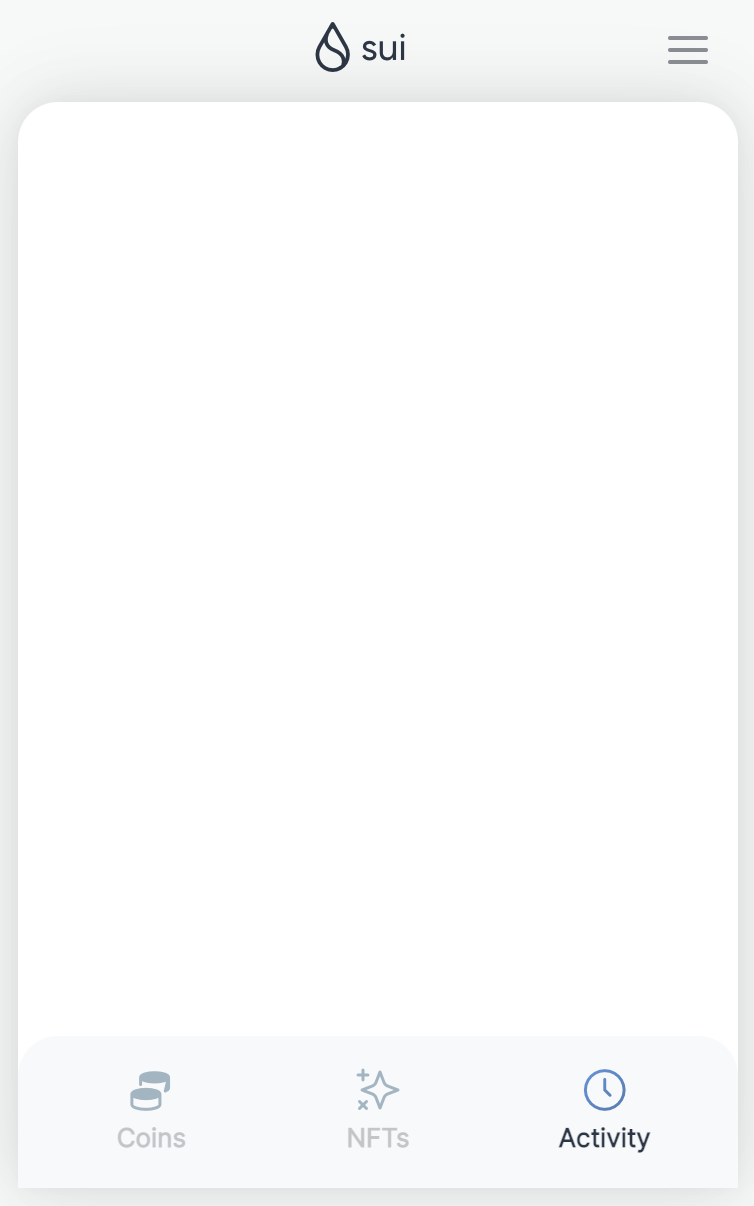Viewport: 754px width, 1206px height.
Task: Switch to the Coins tab
Action: click(x=151, y=1110)
